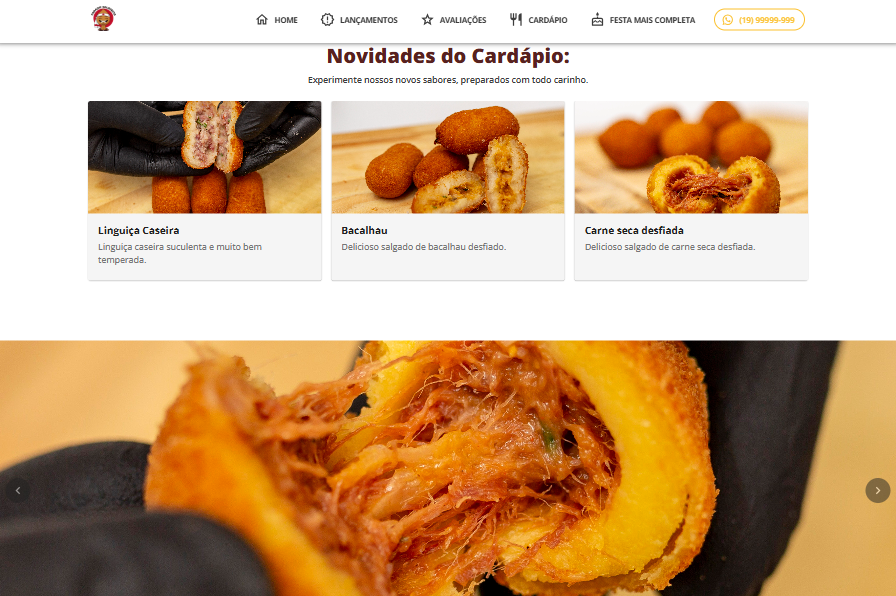Open the Linguiça Caseira card
Image resolution: width=896 pixels, height=596 pixels.
tap(204, 190)
